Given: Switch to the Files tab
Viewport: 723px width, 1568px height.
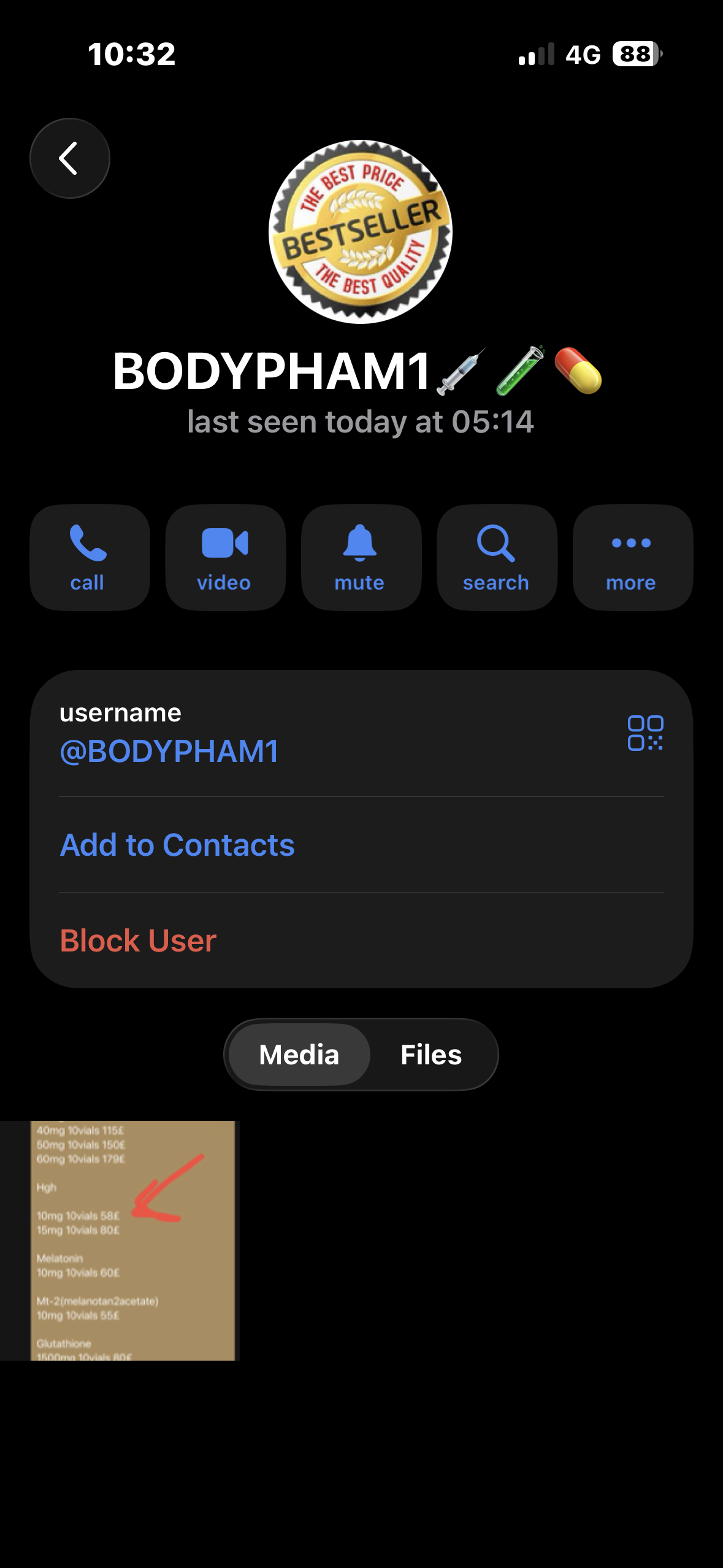Looking at the screenshot, I should (x=431, y=1055).
